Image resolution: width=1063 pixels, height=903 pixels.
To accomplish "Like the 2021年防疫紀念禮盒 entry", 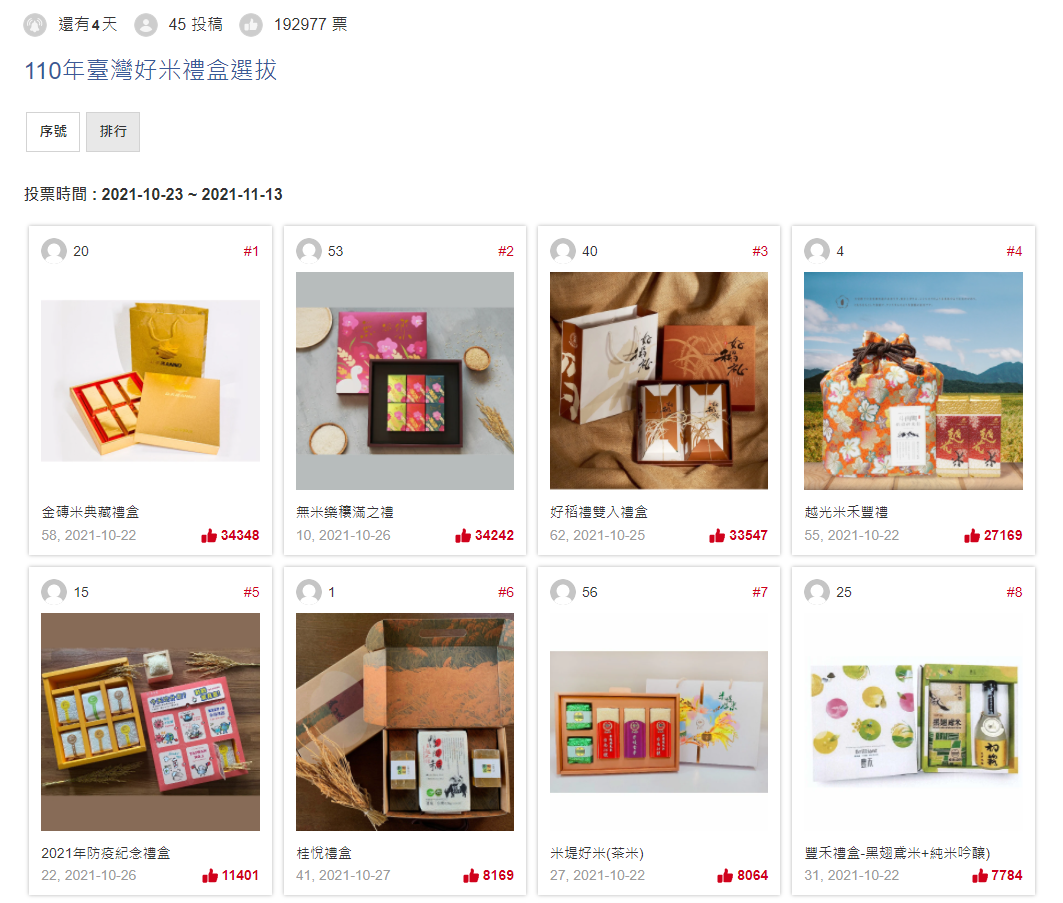I will point(210,875).
